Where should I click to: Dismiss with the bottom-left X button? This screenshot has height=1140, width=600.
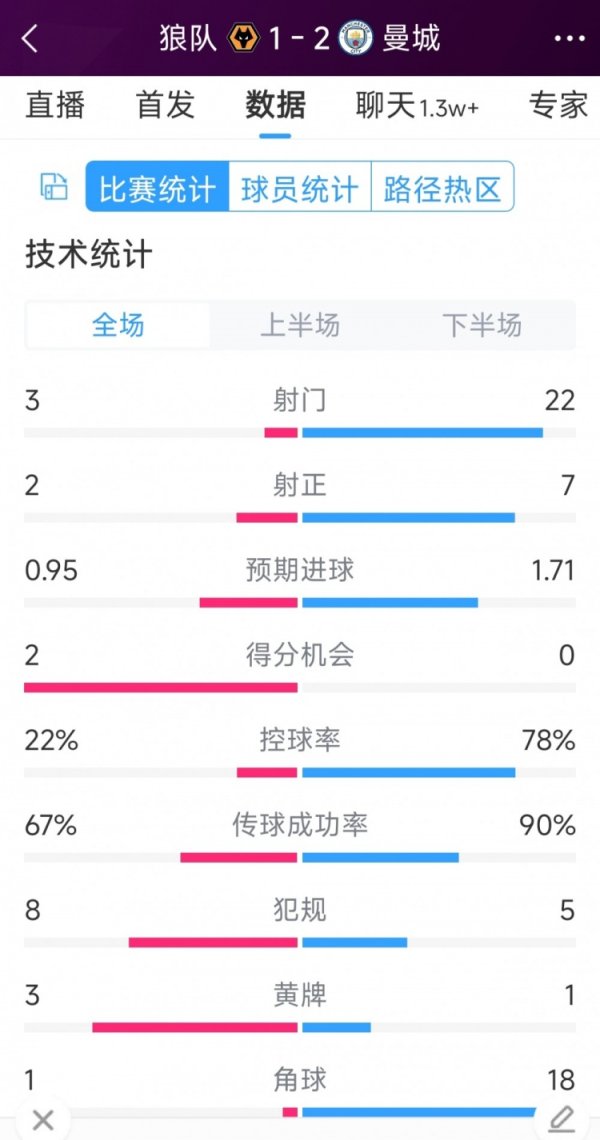(x=43, y=1120)
